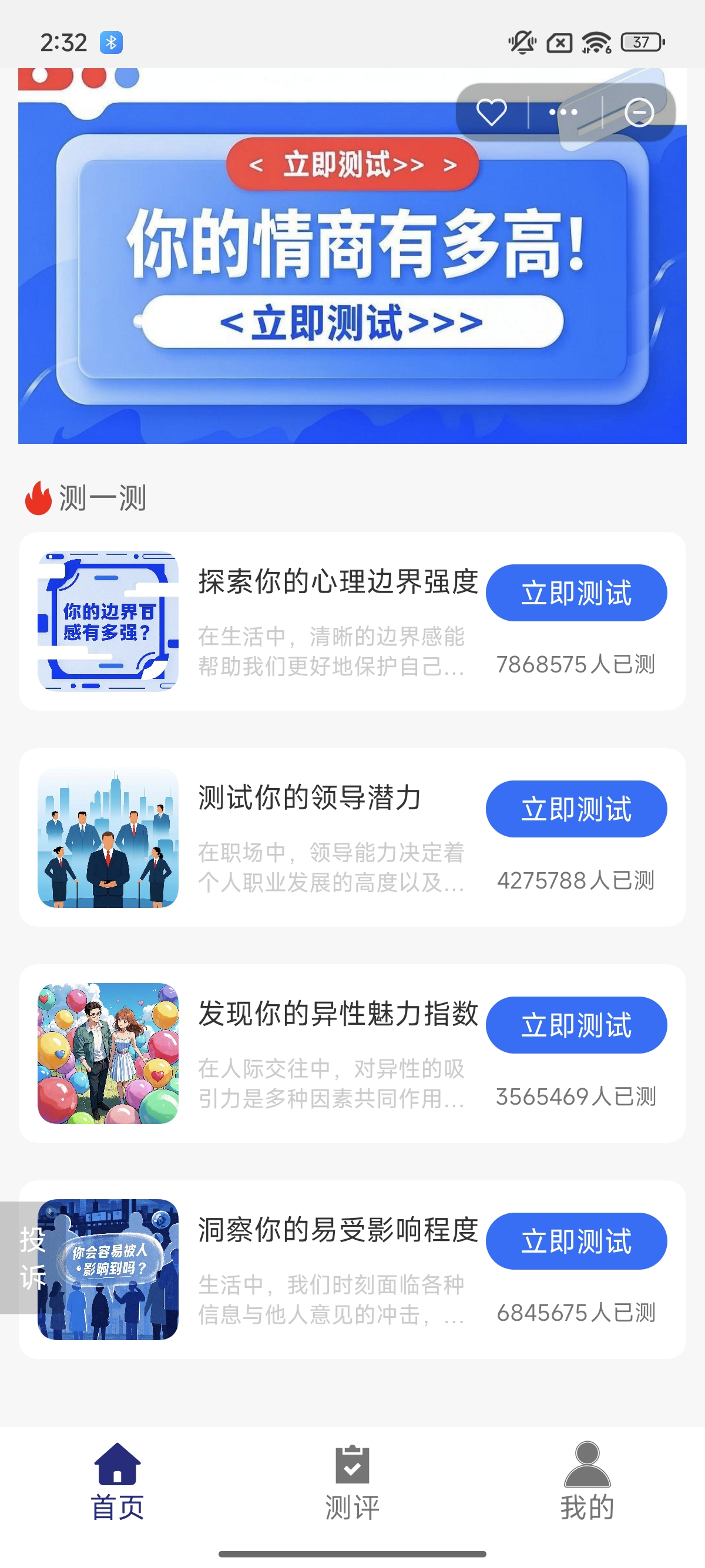705x1568 pixels.
Task: Minimize the mini program with the circle-minus icon
Action: (x=639, y=113)
